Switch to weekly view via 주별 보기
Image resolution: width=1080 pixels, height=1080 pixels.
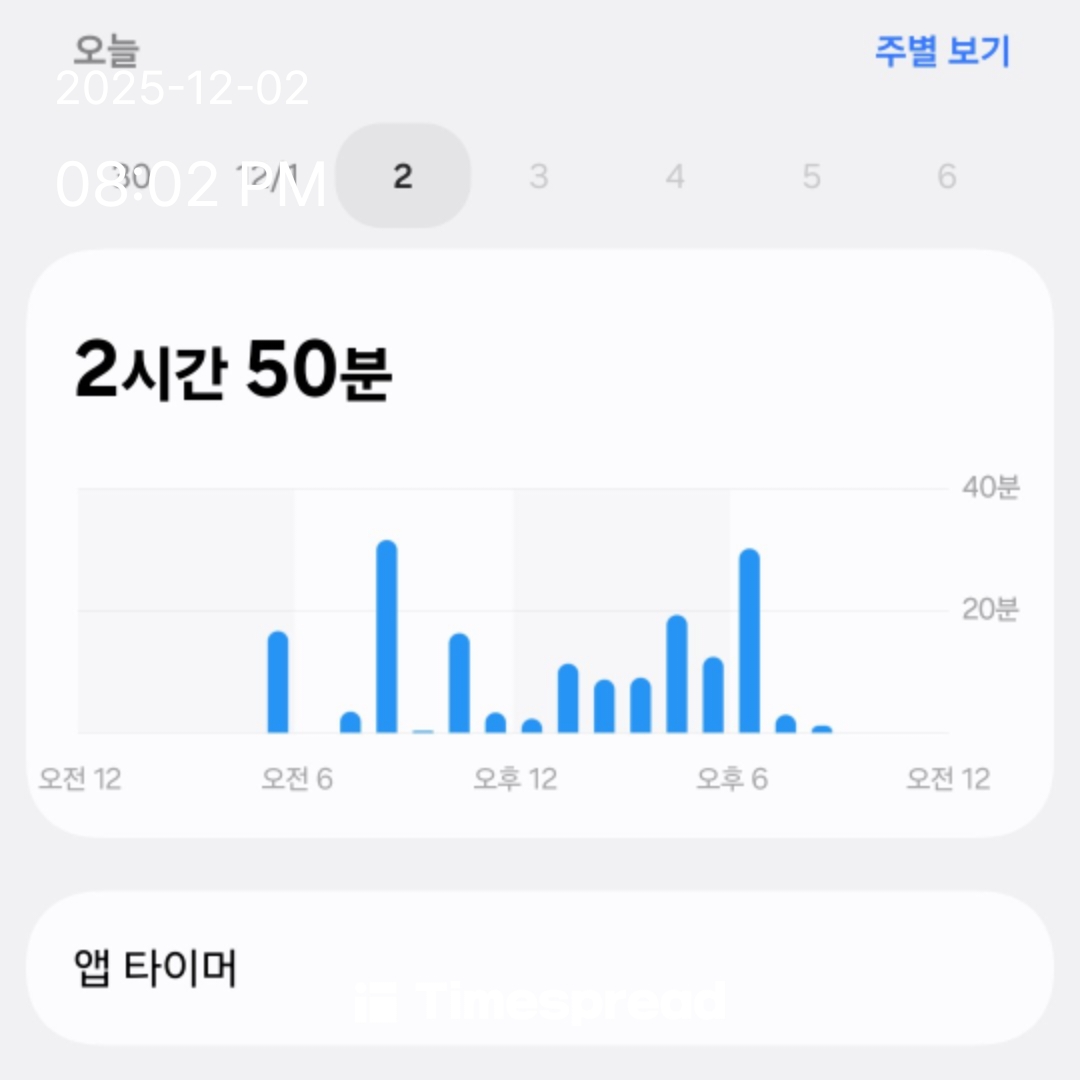[x=942, y=51]
